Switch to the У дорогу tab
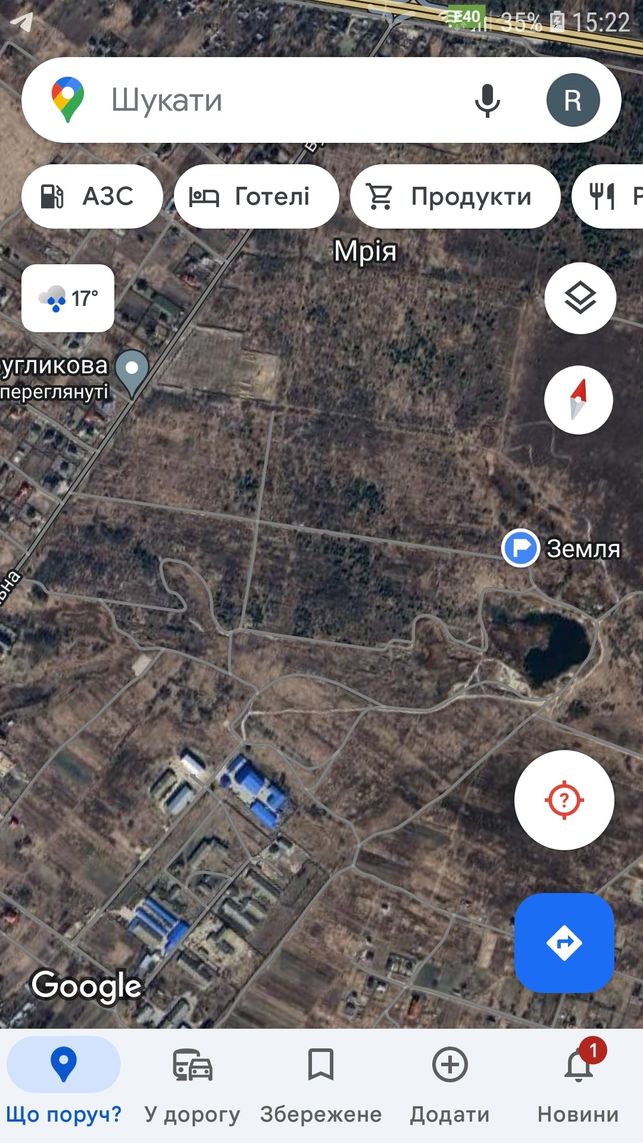 point(192,1085)
